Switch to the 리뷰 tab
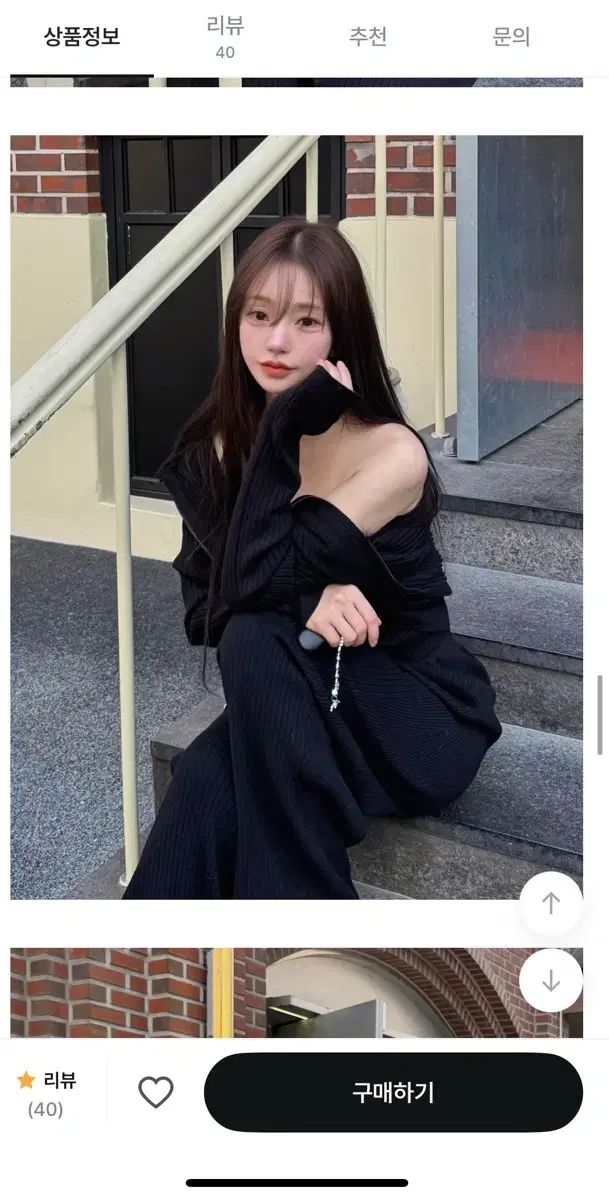Viewport: 609px width, 1200px height. 225,37
